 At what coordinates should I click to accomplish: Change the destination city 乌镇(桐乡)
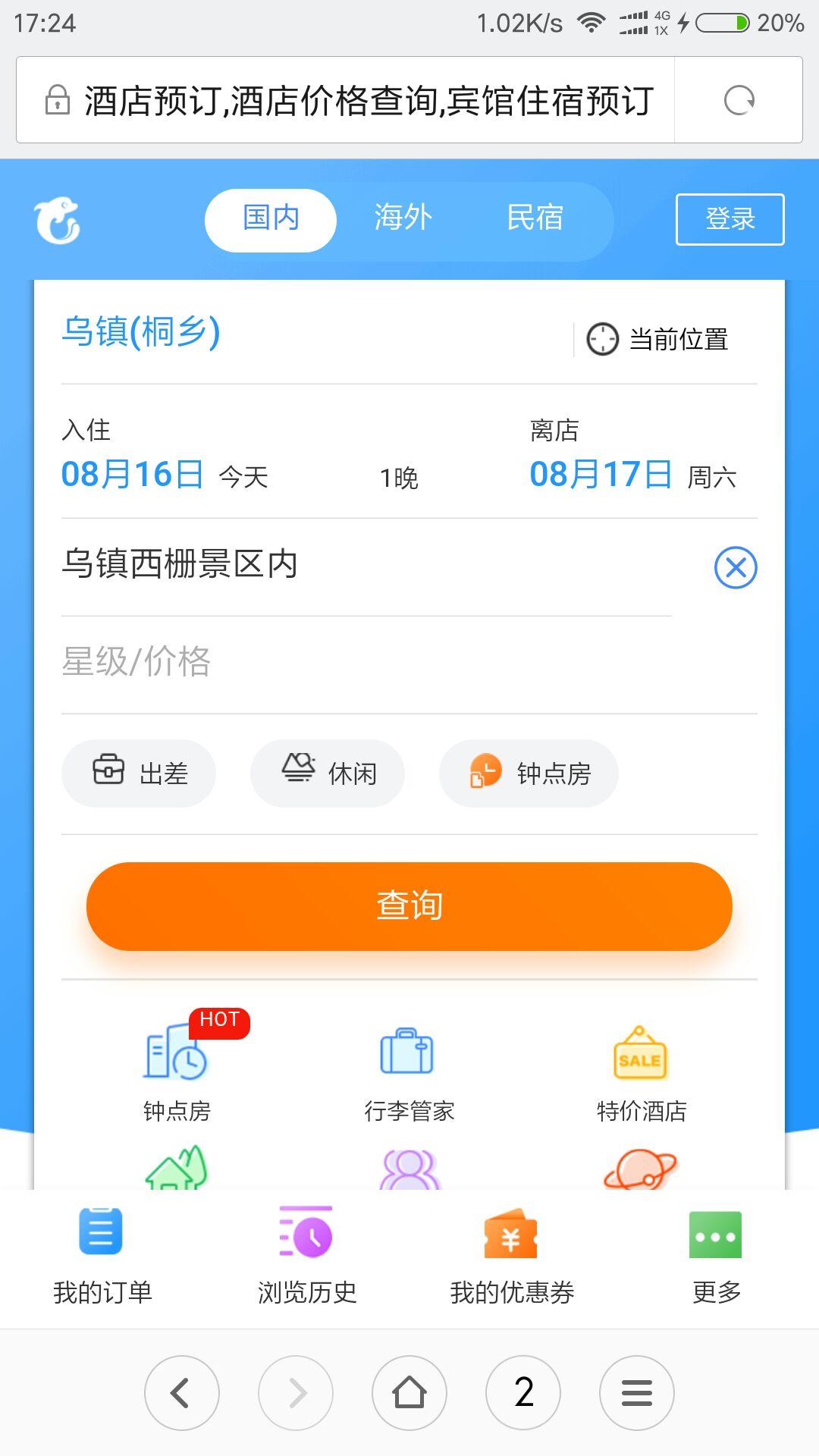(141, 333)
